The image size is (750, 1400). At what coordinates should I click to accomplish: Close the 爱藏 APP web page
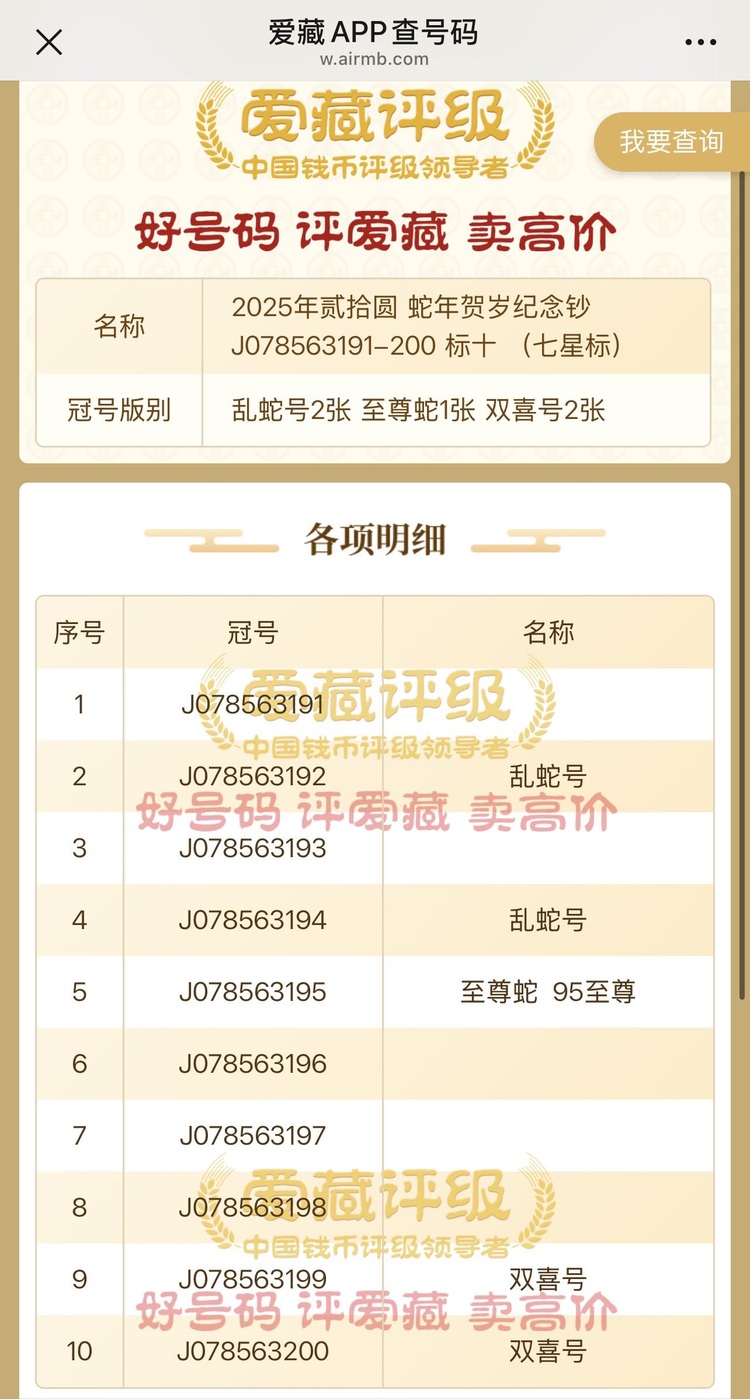(49, 42)
